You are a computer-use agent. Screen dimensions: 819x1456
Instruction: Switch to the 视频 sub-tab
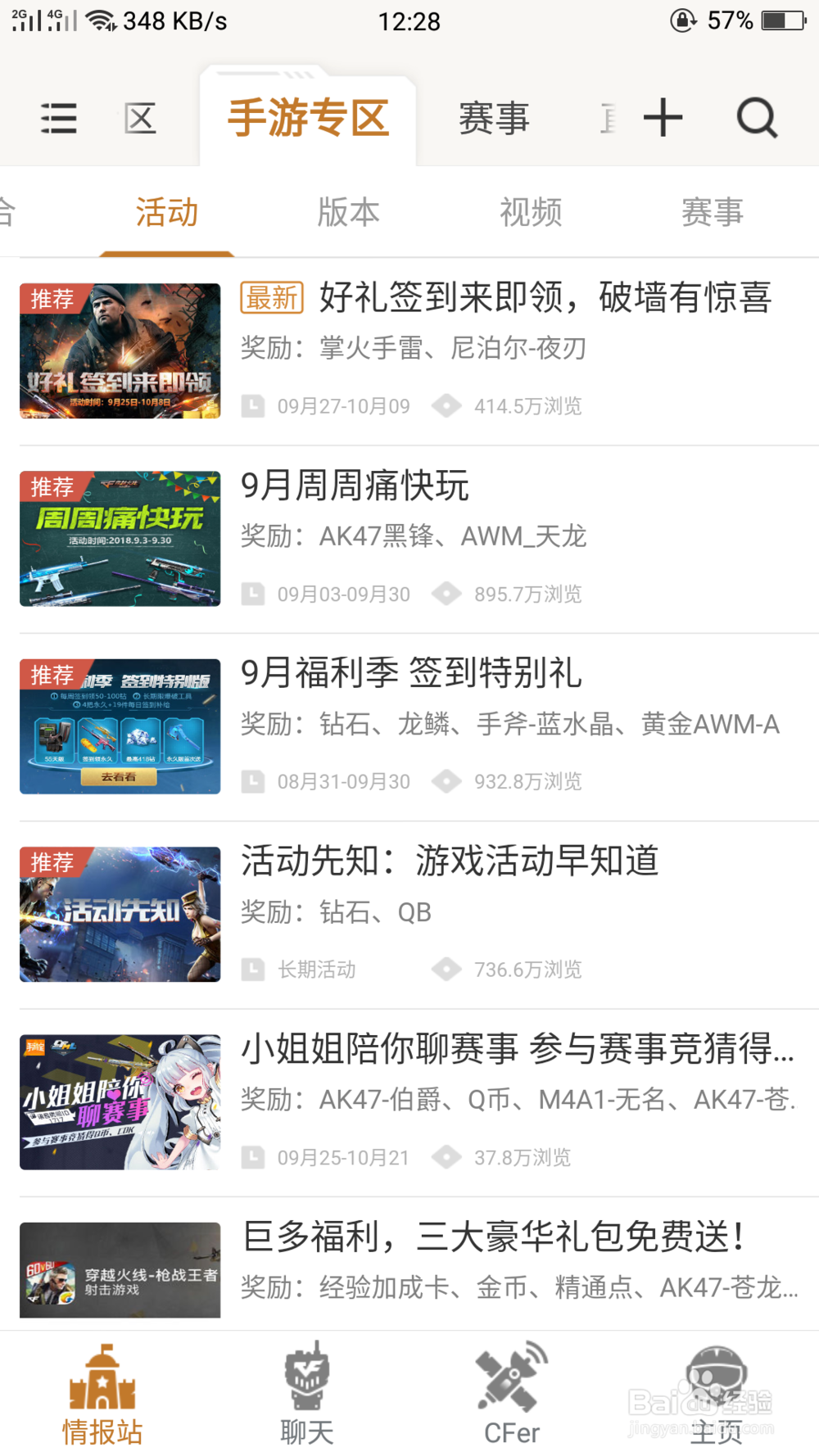tap(531, 213)
